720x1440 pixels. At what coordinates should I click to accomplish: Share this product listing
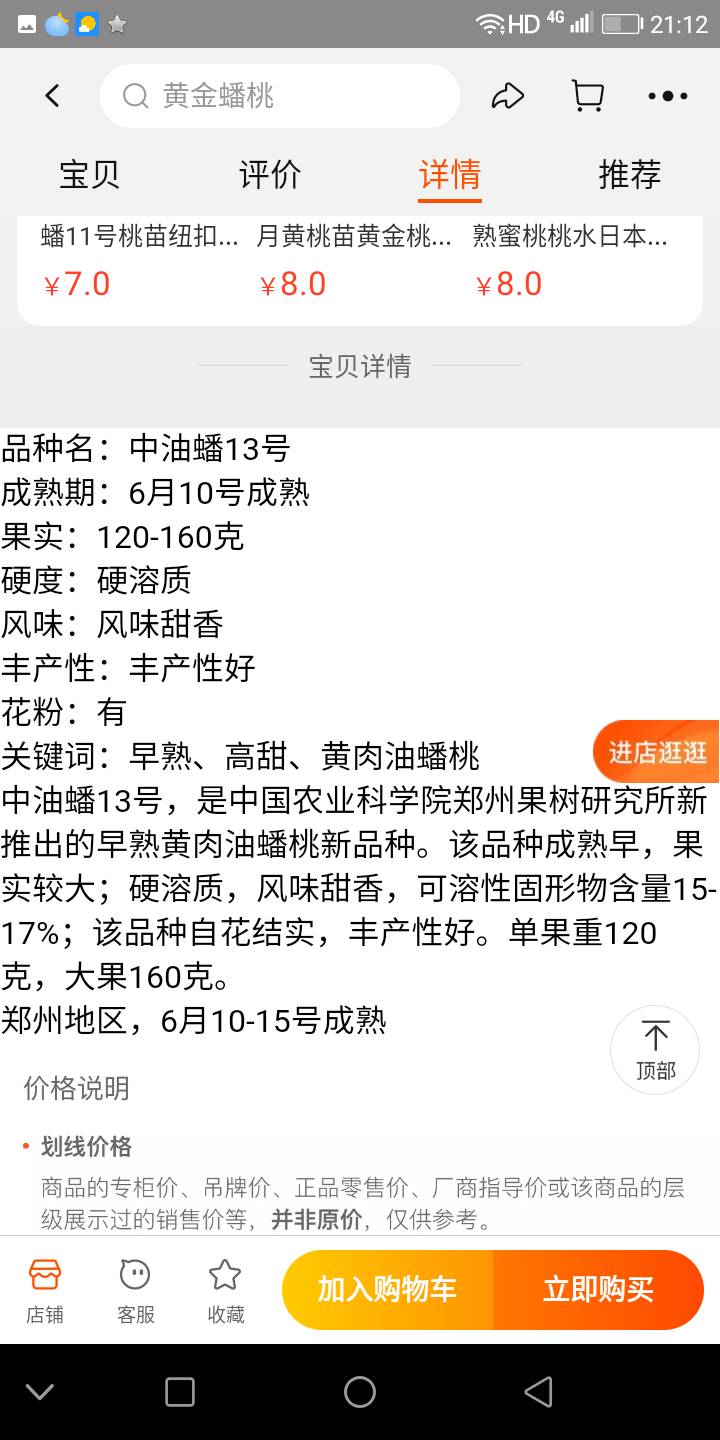[508, 96]
